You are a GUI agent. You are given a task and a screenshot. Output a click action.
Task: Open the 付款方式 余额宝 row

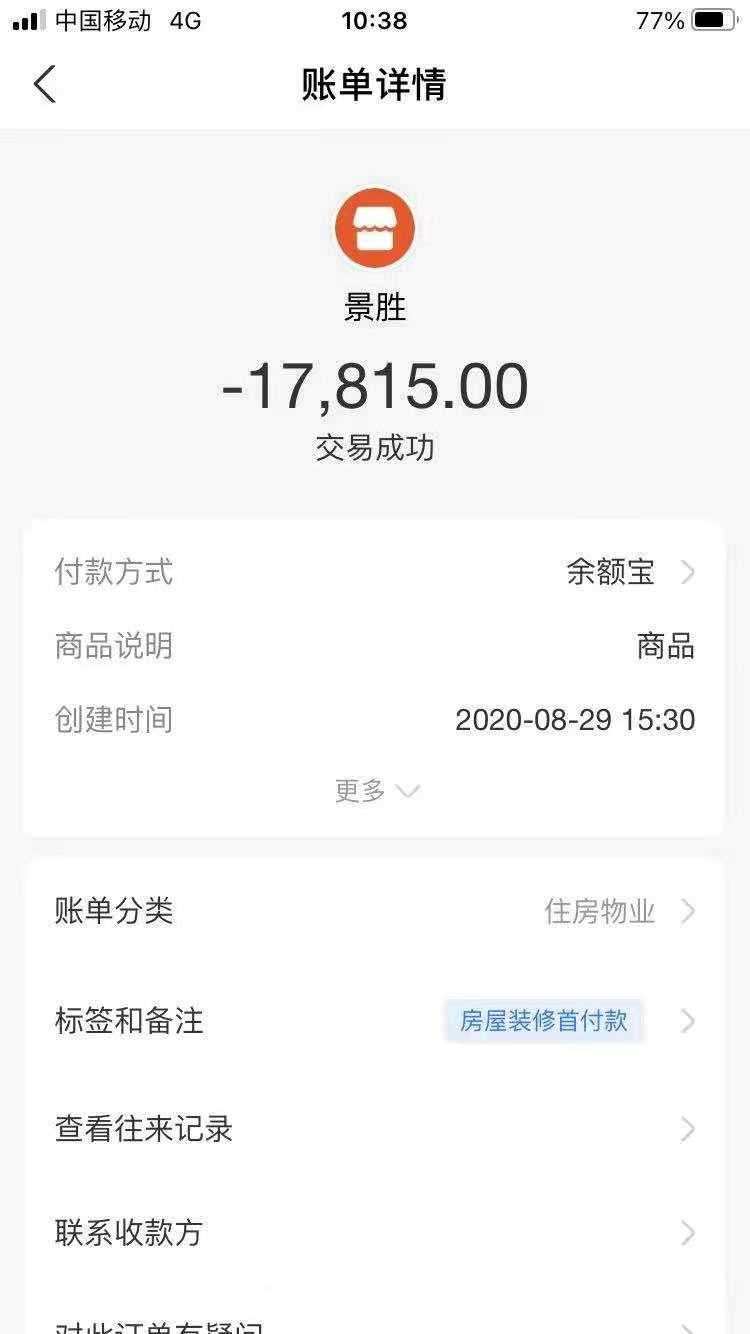point(374,572)
